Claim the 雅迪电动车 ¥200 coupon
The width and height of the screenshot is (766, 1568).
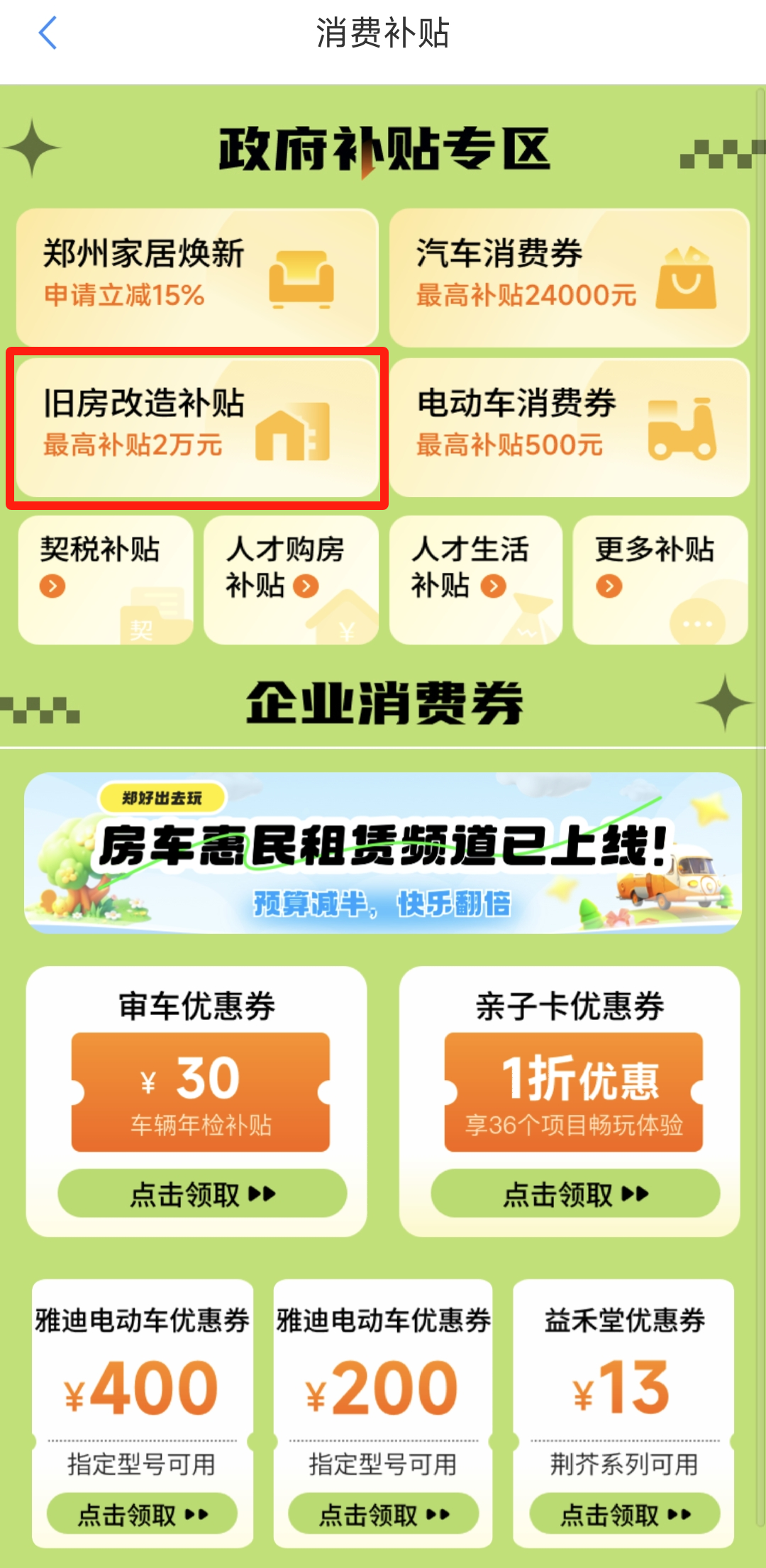tap(383, 1515)
